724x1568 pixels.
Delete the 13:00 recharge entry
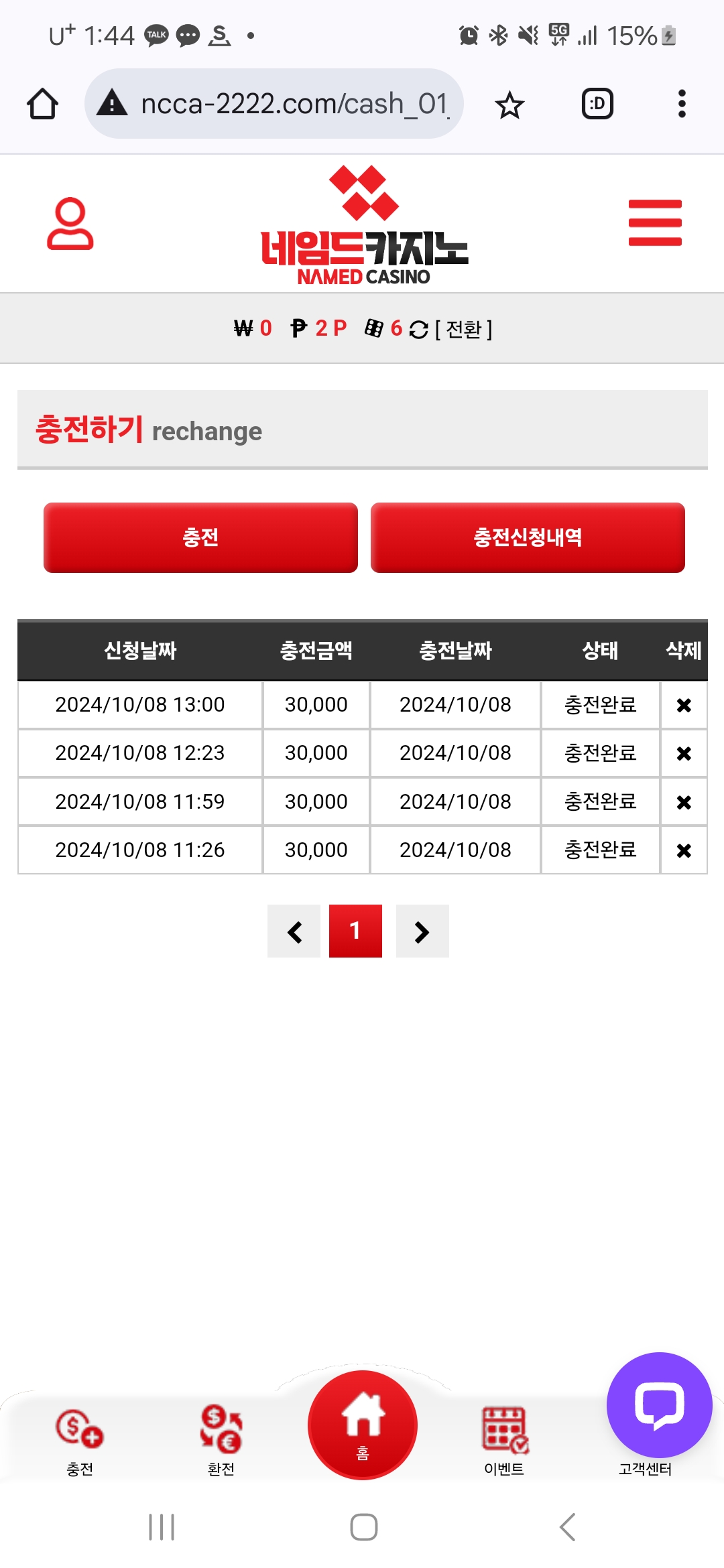(x=684, y=705)
